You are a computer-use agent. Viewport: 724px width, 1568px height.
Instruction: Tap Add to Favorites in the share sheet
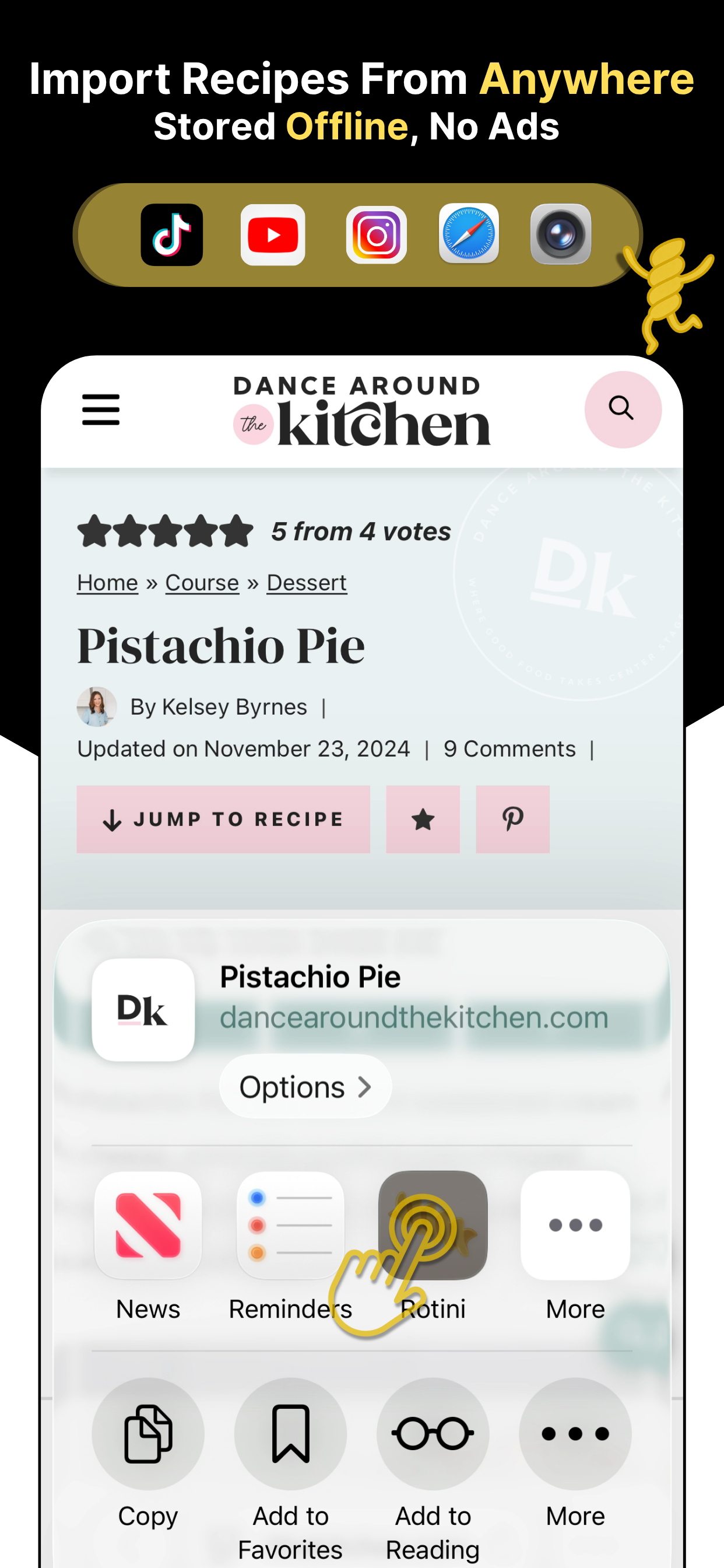[290, 1433]
